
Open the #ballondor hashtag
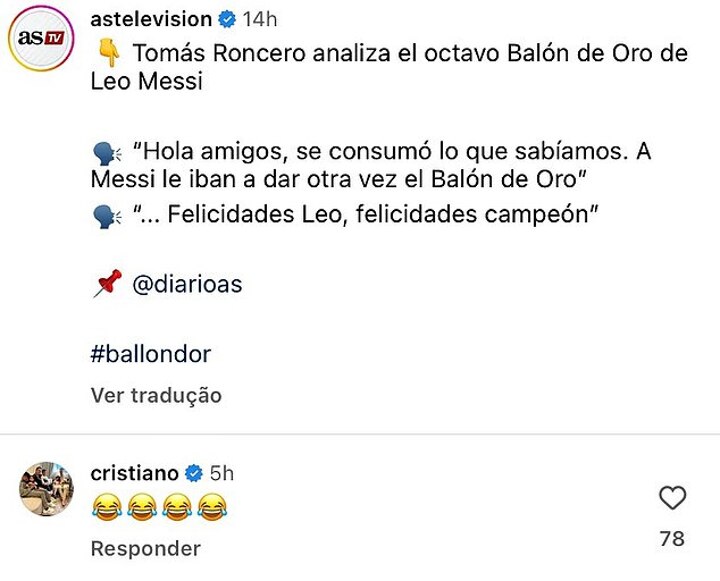click(150, 354)
